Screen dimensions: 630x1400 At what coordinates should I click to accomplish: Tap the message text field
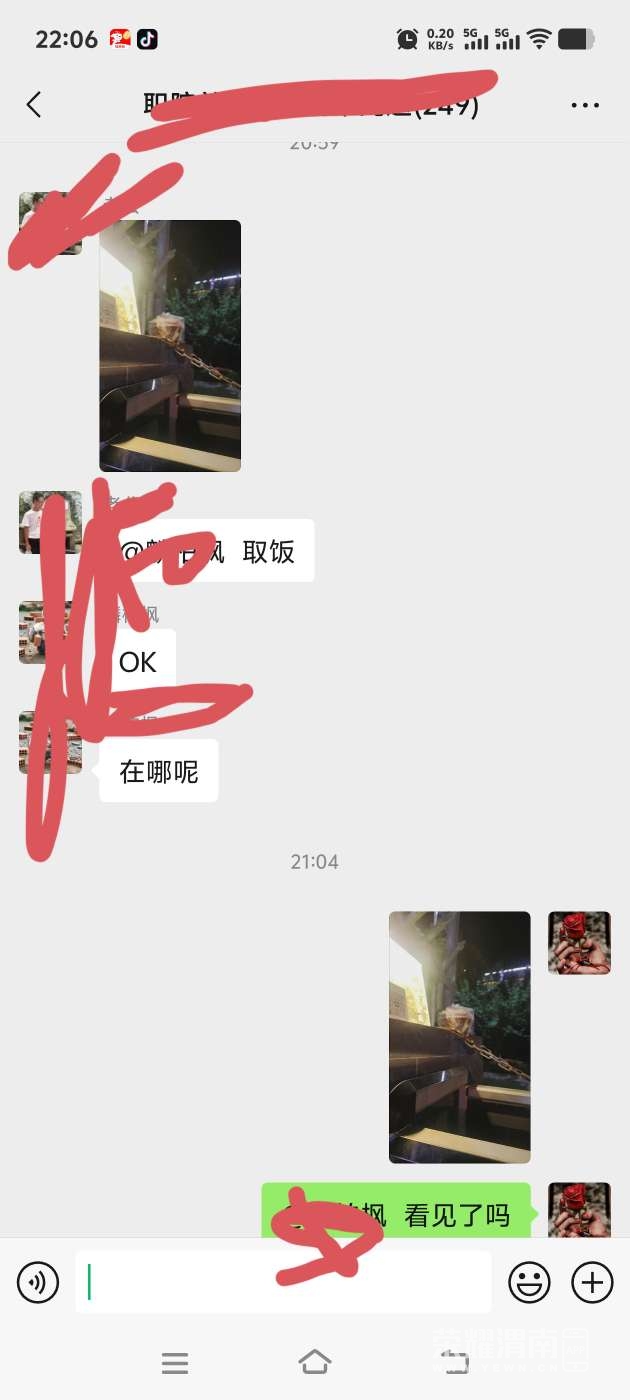pos(283,1282)
